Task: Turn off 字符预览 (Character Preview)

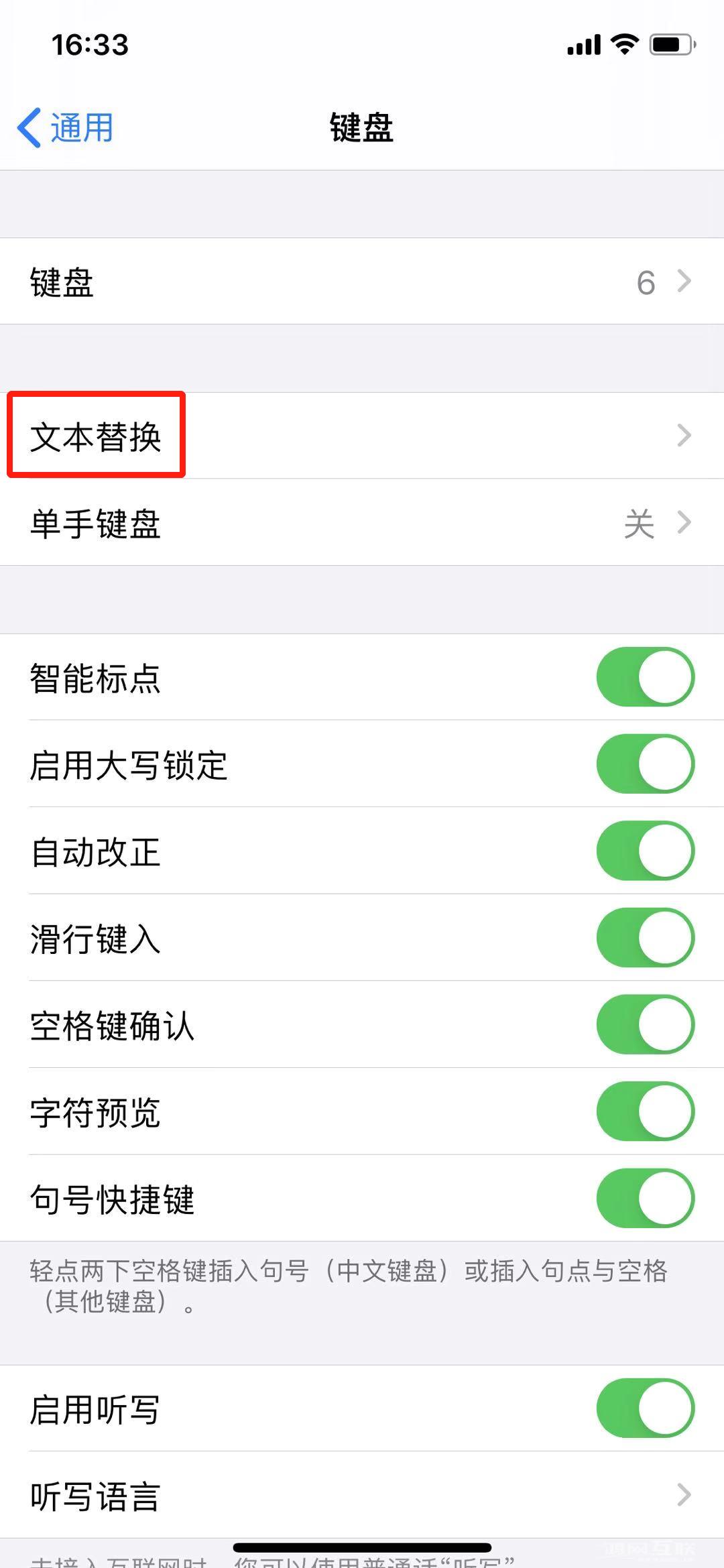Action: pyautogui.click(x=644, y=1111)
